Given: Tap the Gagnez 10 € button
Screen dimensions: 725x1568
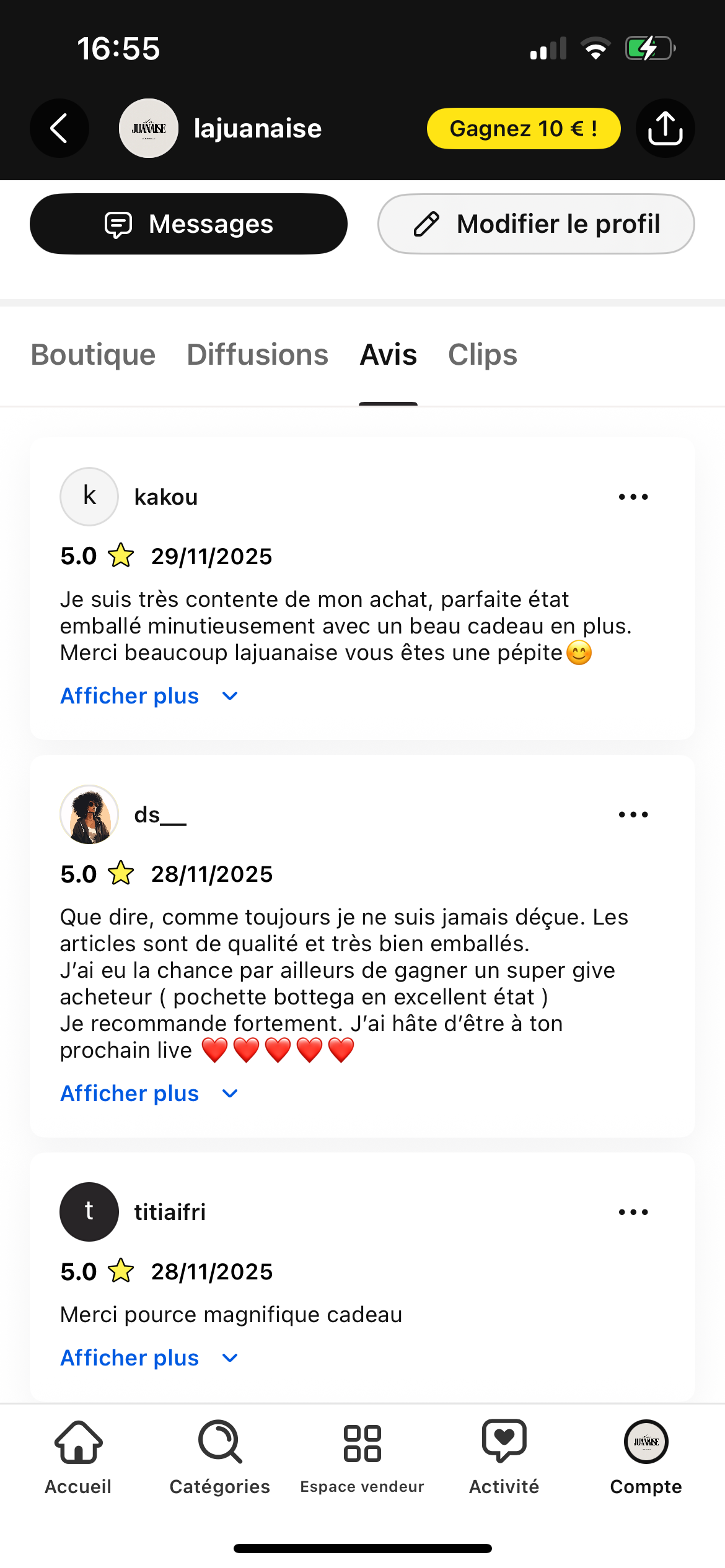Looking at the screenshot, I should pos(523,128).
